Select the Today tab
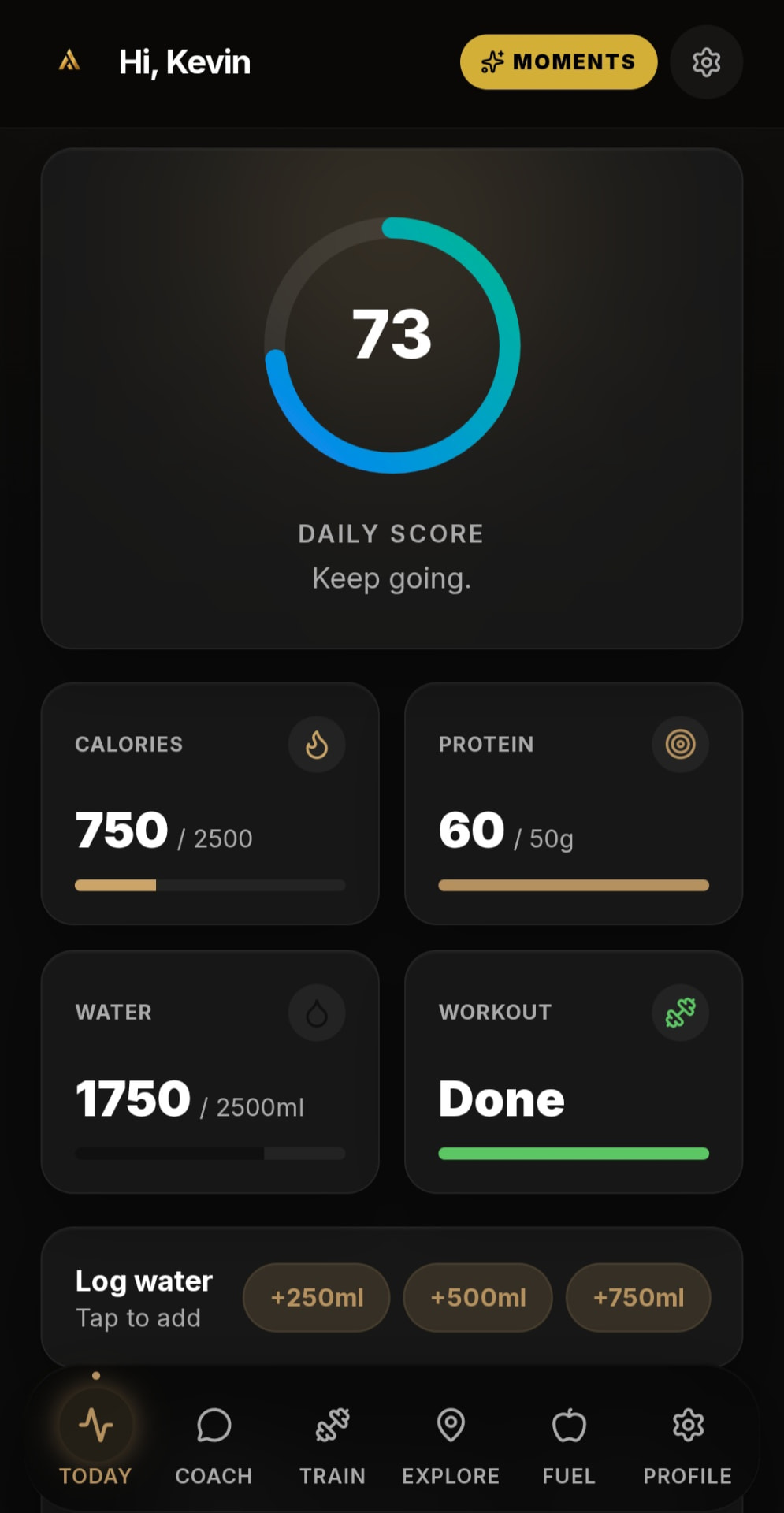 (x=95, y=1441)
